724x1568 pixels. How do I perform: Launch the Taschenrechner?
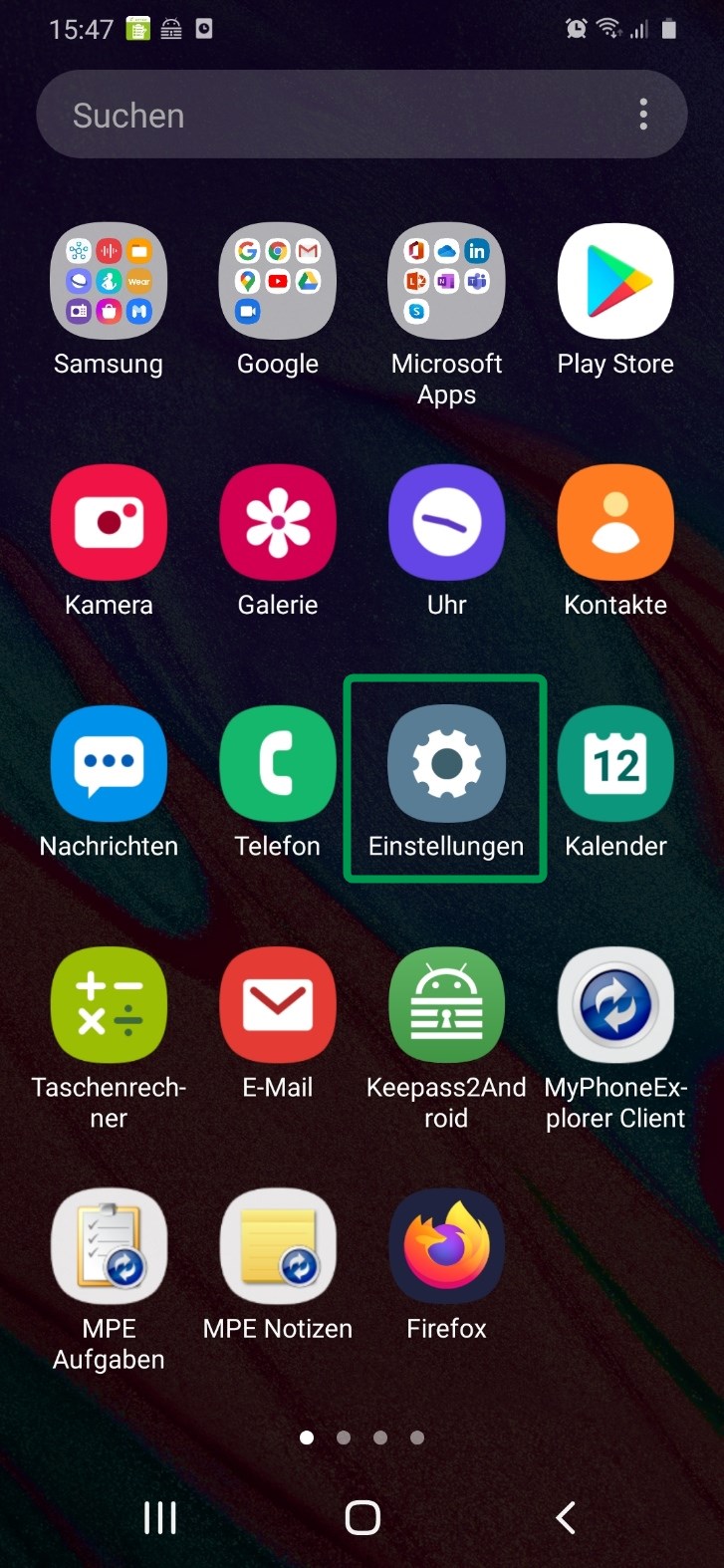point(109,1004)
